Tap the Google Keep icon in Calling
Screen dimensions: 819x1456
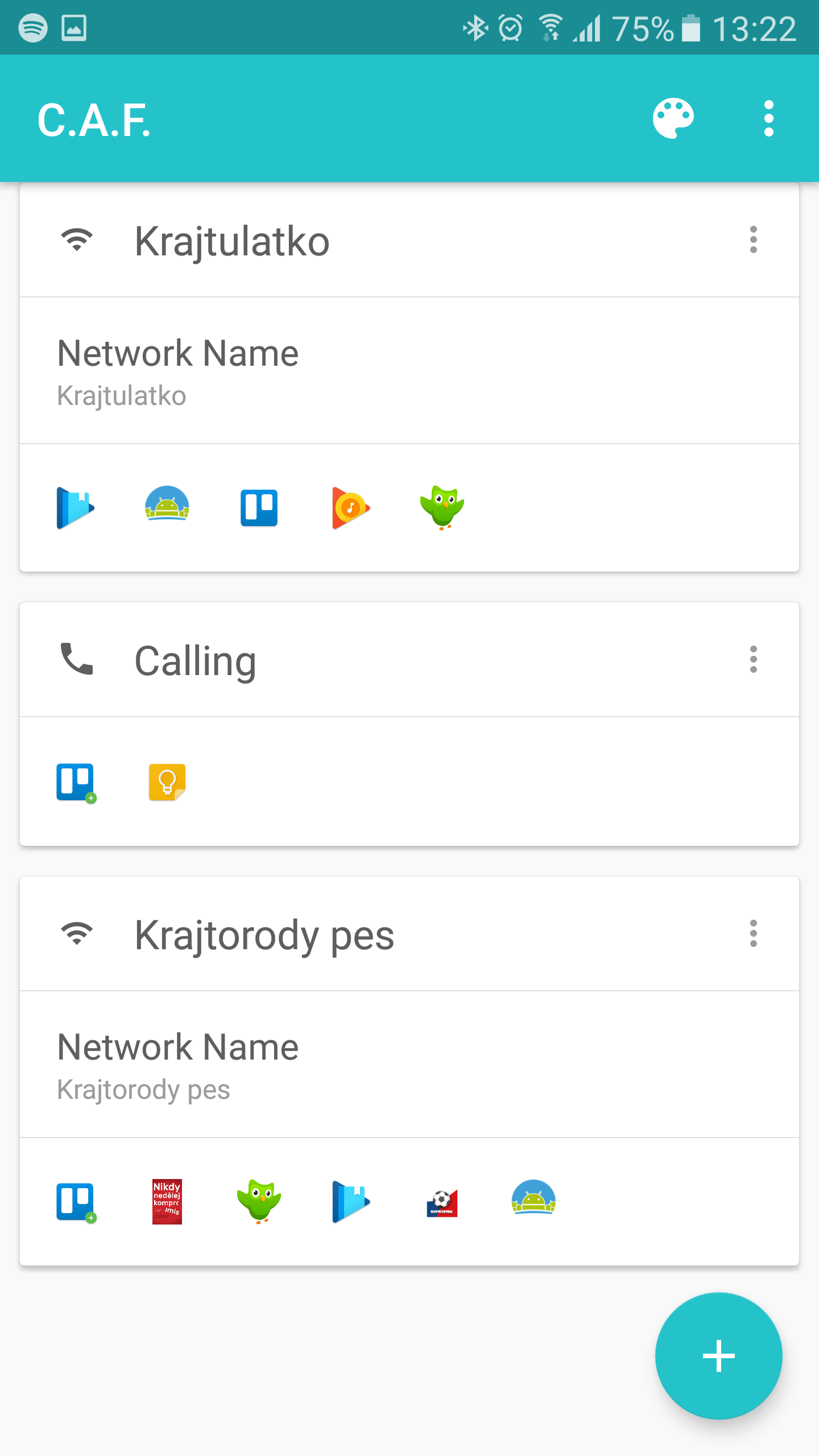[167, 782]
